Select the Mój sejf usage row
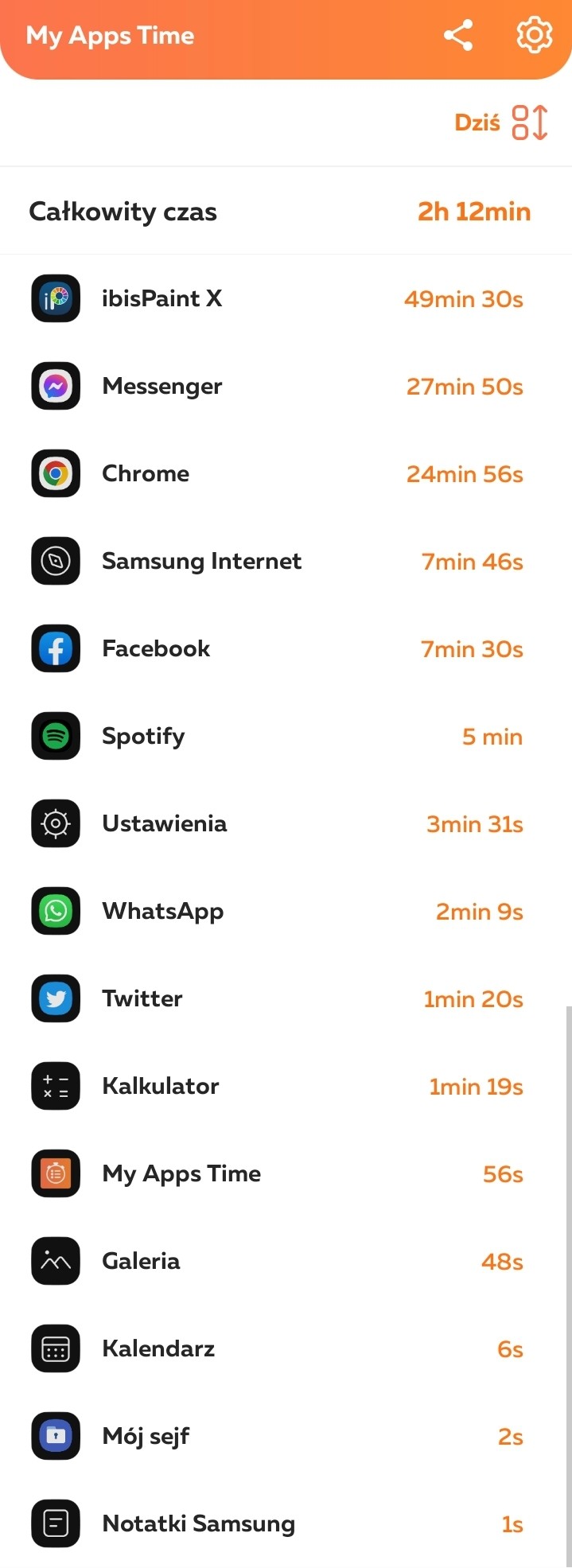The width and height of the screenshot is (572, 1568). point(286,1437)
